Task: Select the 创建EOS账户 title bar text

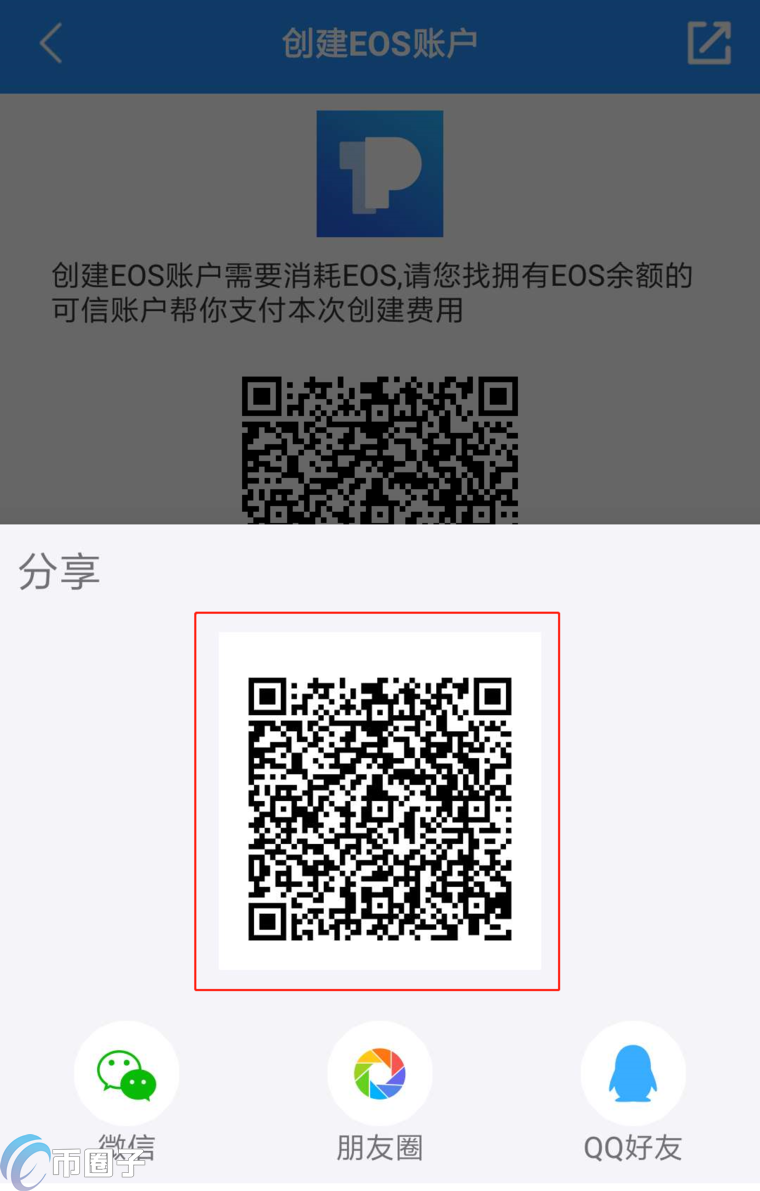Action: click(380, 42)
